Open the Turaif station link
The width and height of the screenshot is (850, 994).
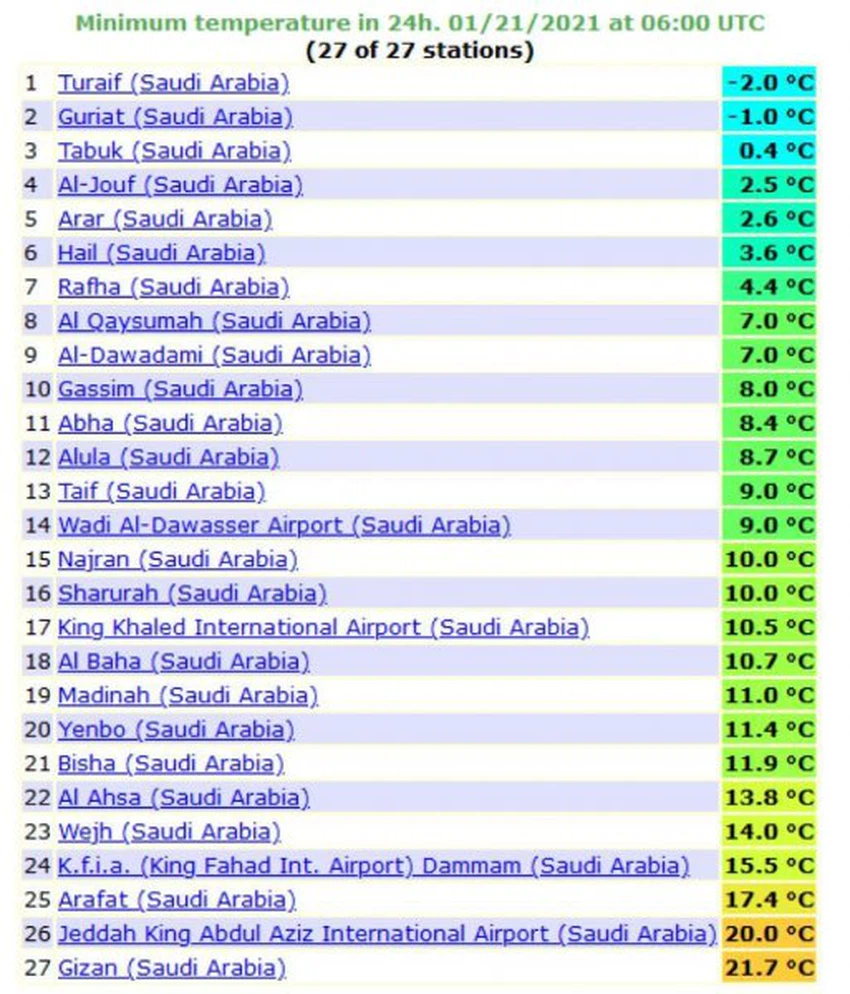(x=173, y=83)
